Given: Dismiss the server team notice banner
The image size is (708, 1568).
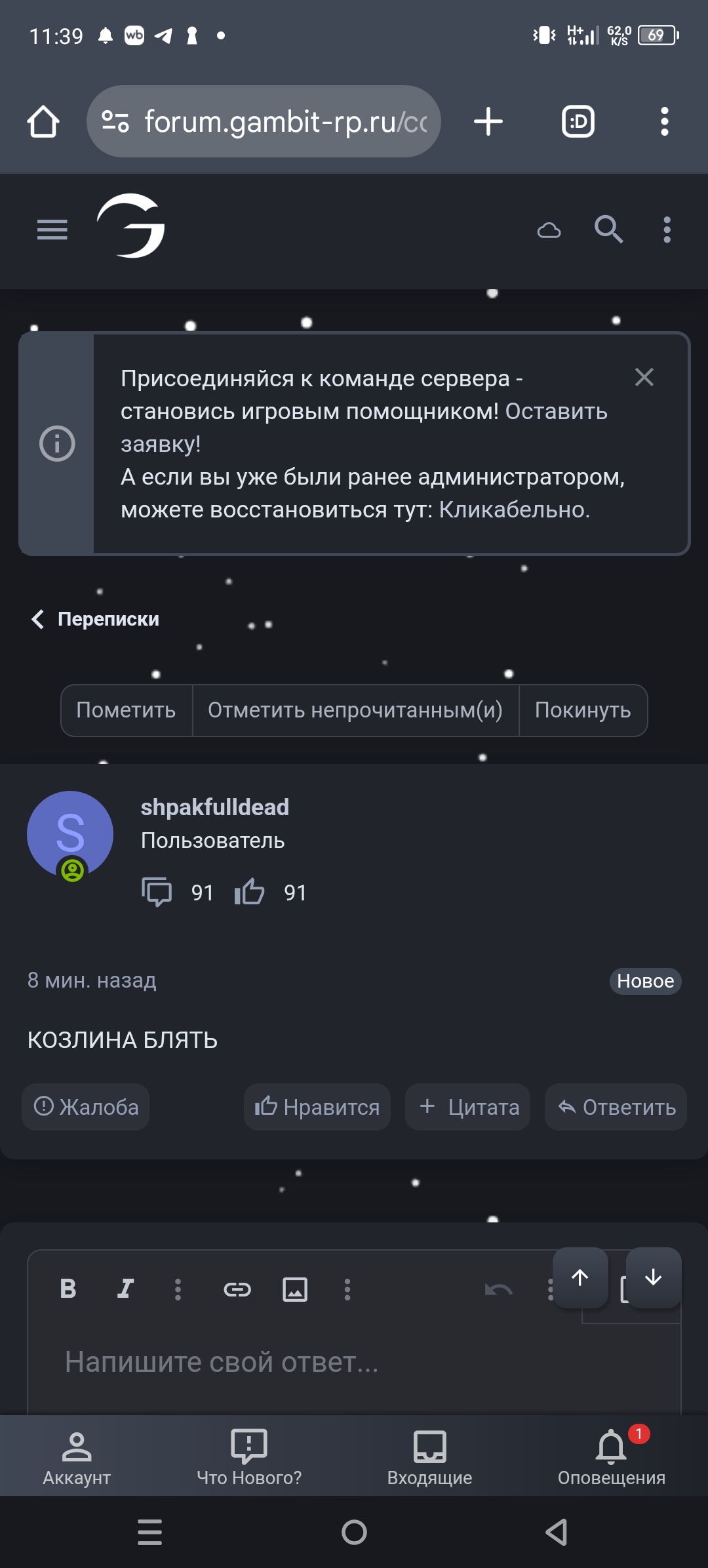Looking at the screenshot, I should coord(644,377).
